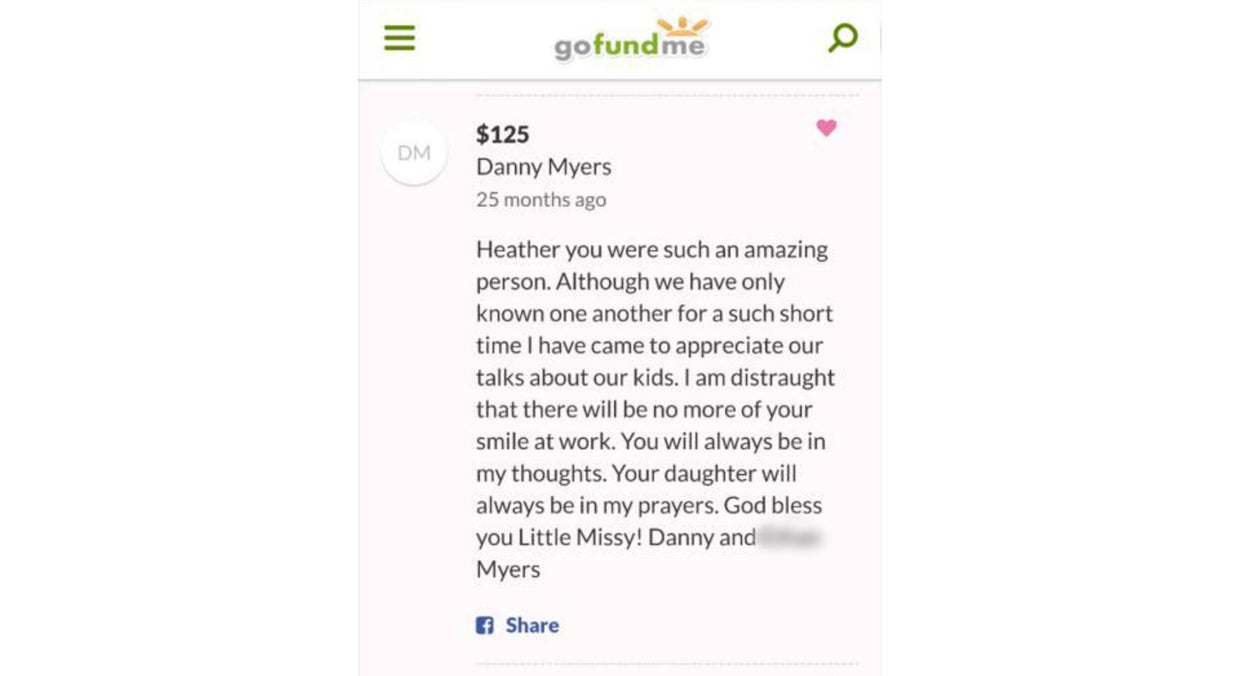1240x676 pixels.
Task: Go to the gofundme home logo
Action: point(631,40)
